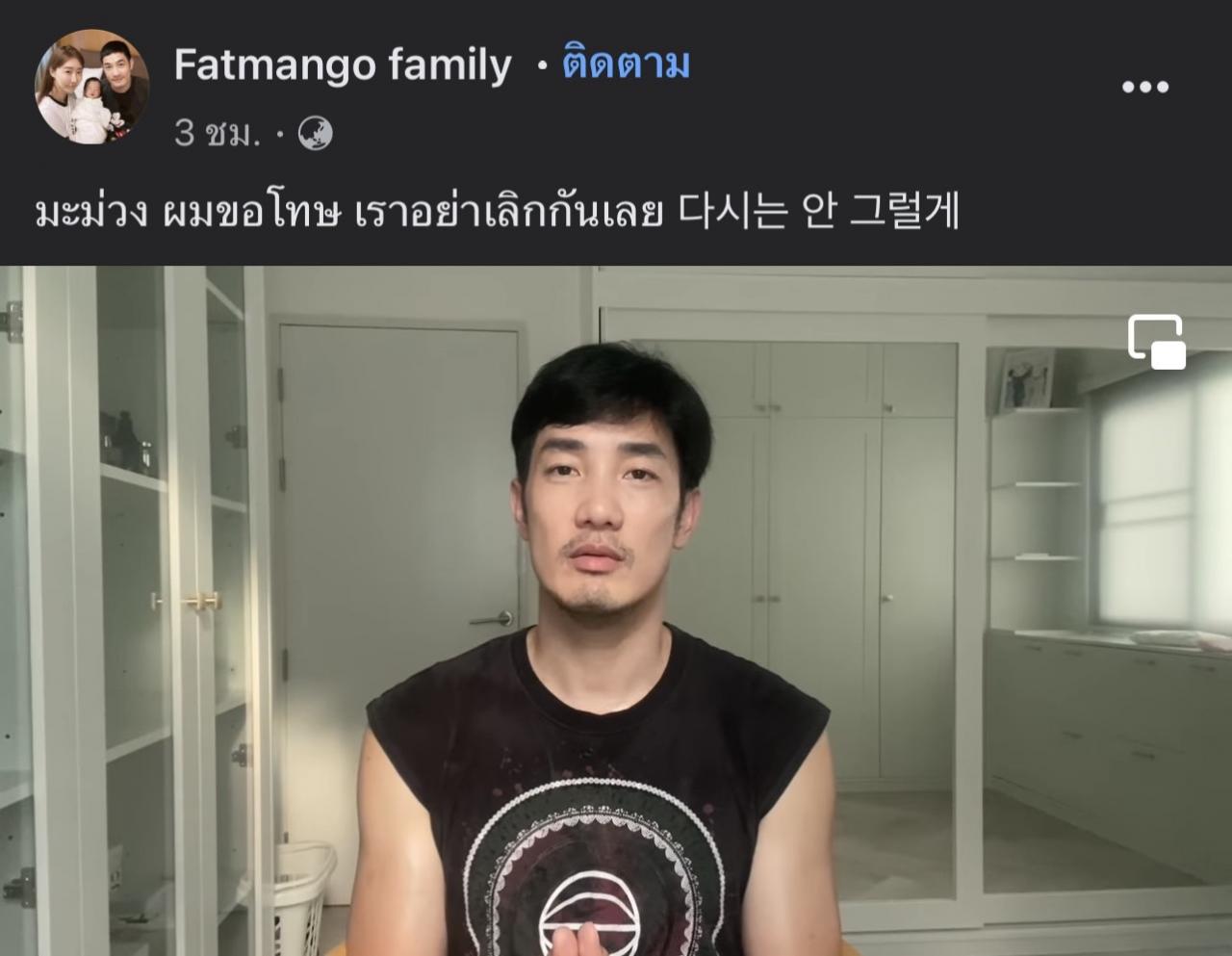Open the Fatmango family page name
Viewport: 1232px width, 956px height.
pyautogui.click(x=343, y=65)
